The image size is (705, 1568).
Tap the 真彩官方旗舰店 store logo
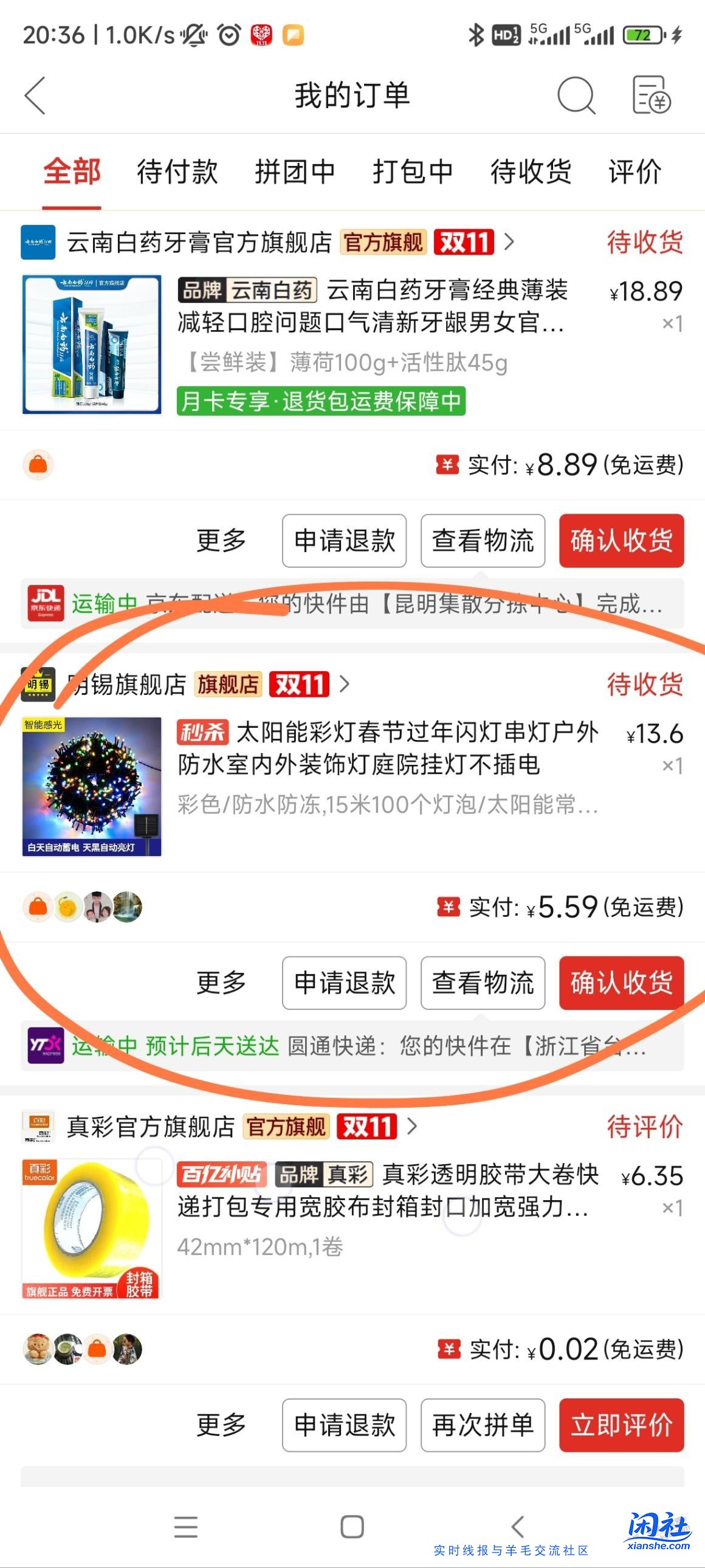point(37,1127)
